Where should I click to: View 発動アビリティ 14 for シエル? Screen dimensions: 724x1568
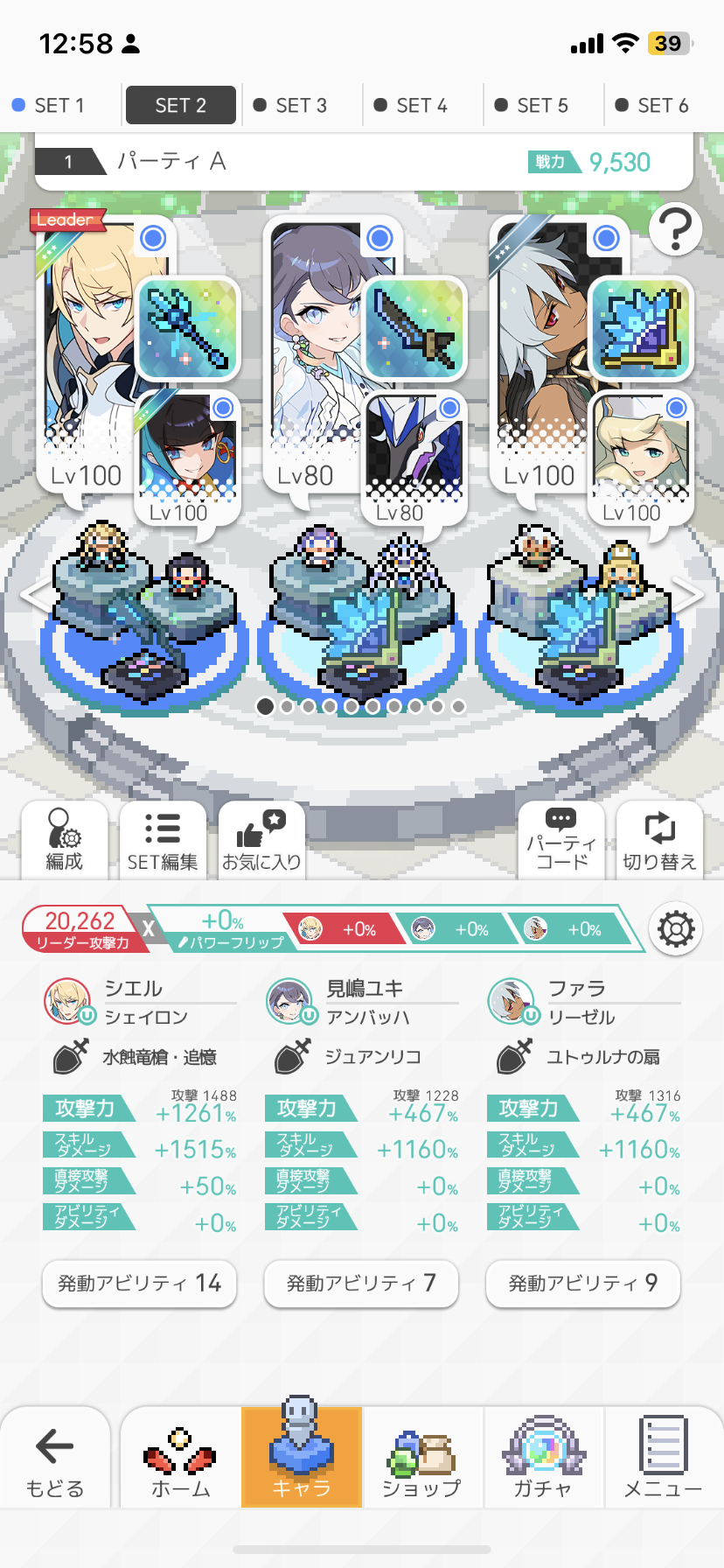140,1284
